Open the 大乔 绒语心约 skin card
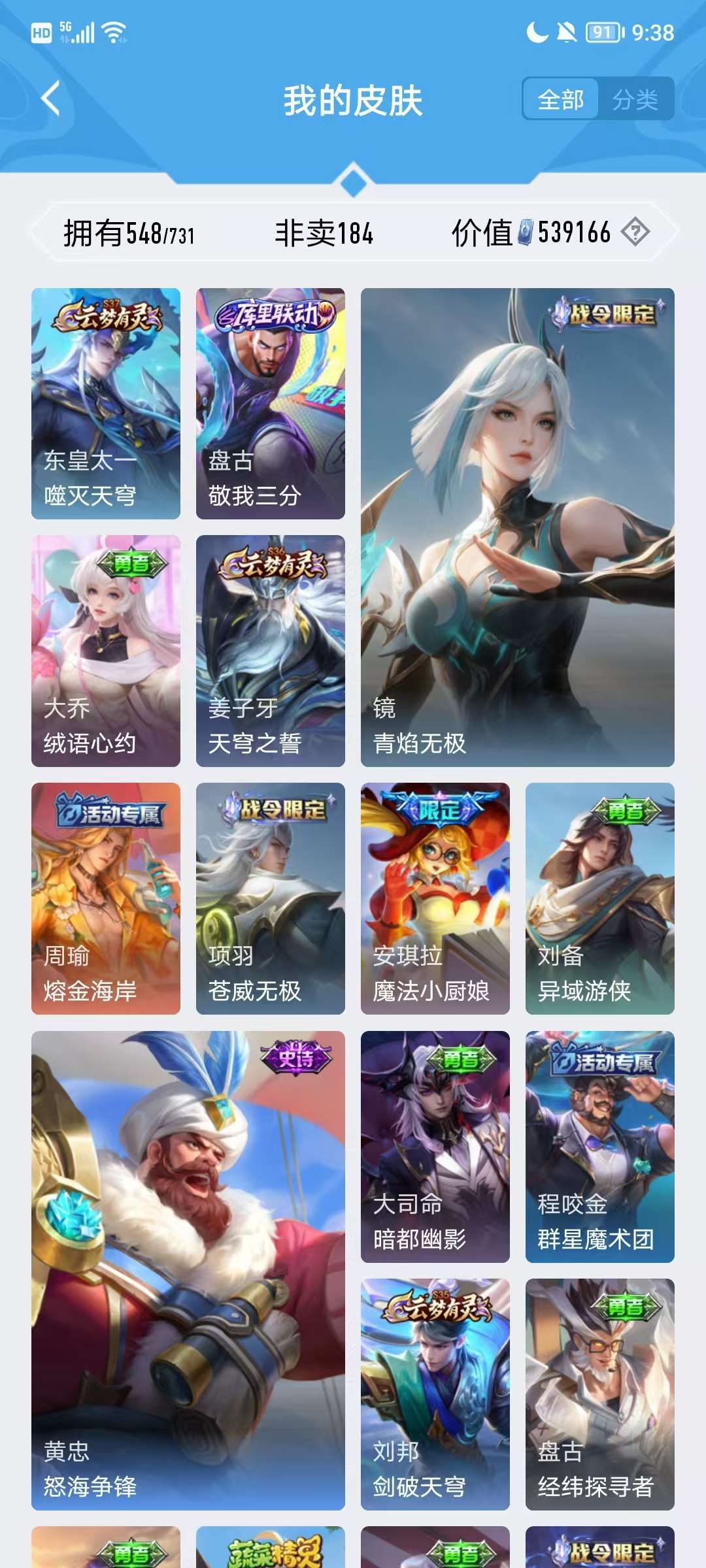The image size is (706, 1568). point(106,651)
